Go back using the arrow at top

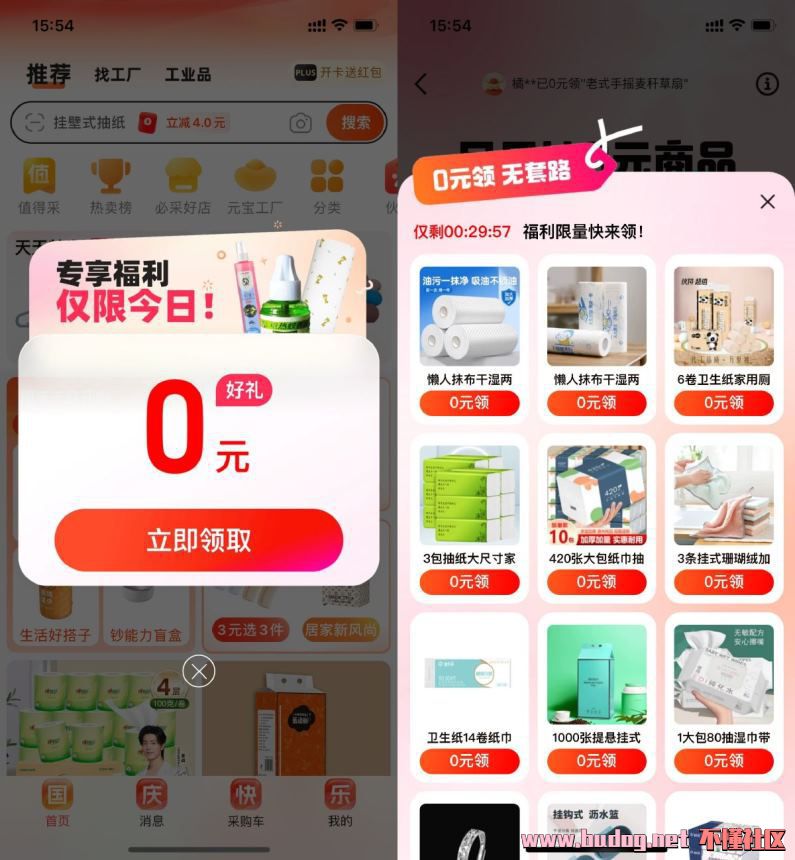point(421,85)
